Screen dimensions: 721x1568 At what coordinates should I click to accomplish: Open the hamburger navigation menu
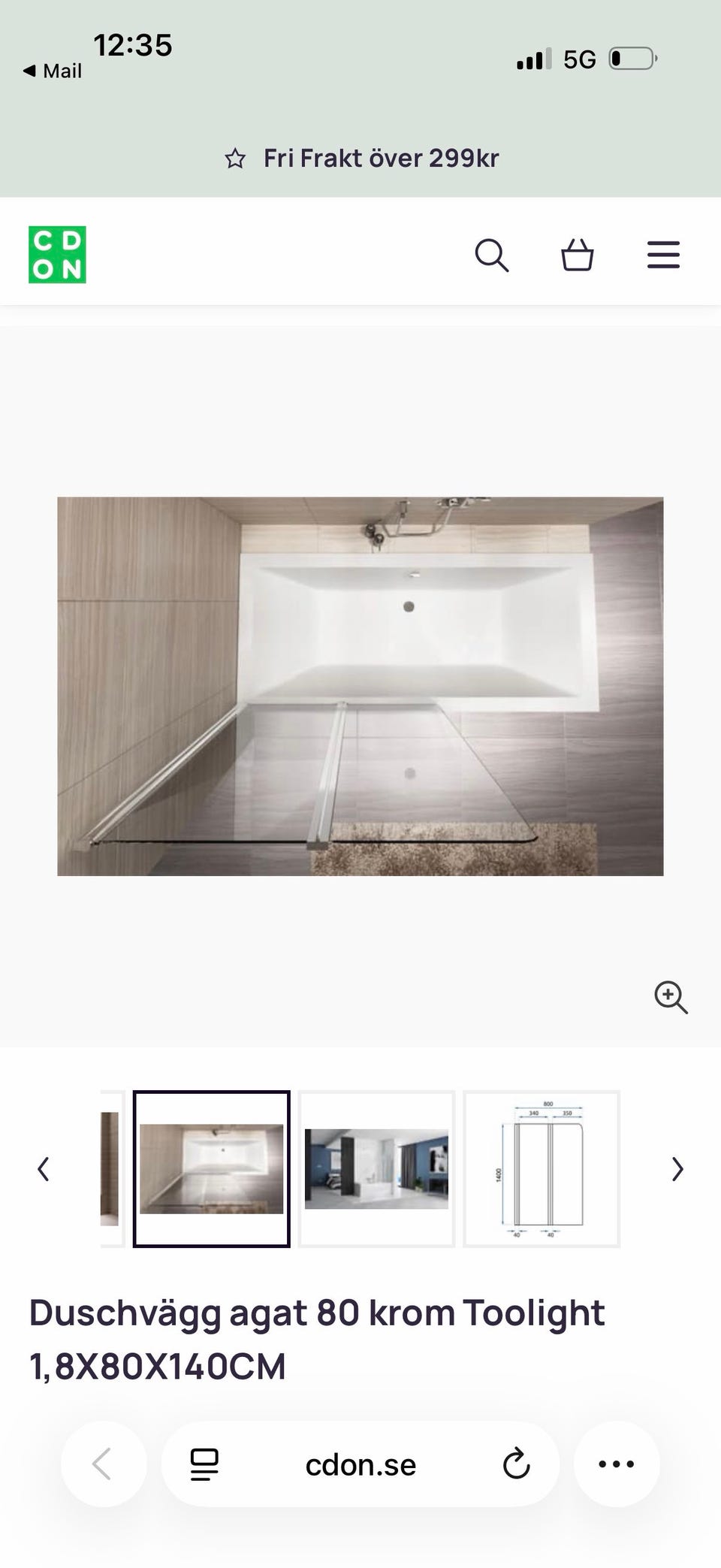point(663,255)
